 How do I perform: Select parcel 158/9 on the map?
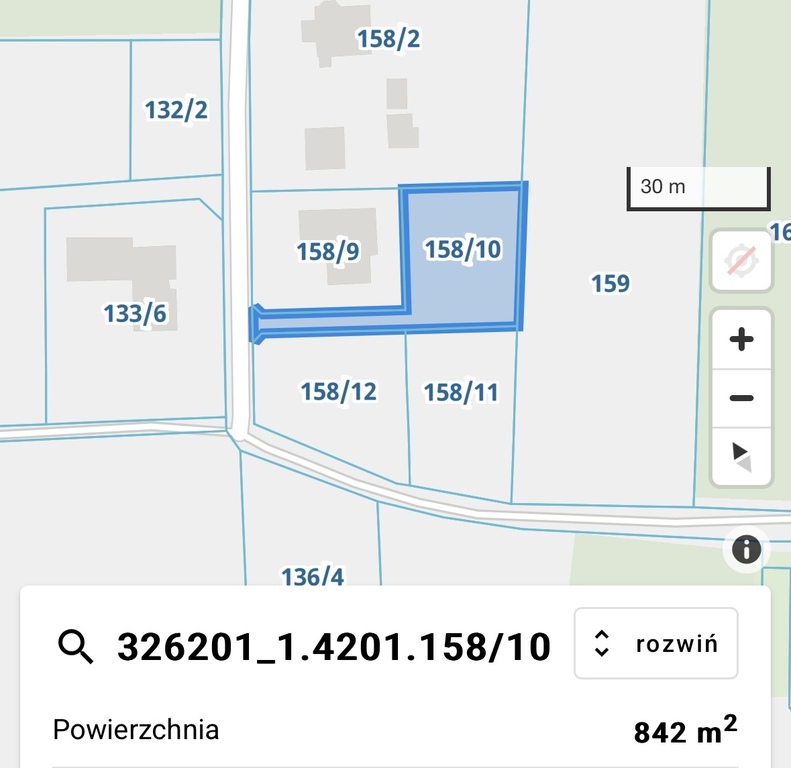[328, 252]
